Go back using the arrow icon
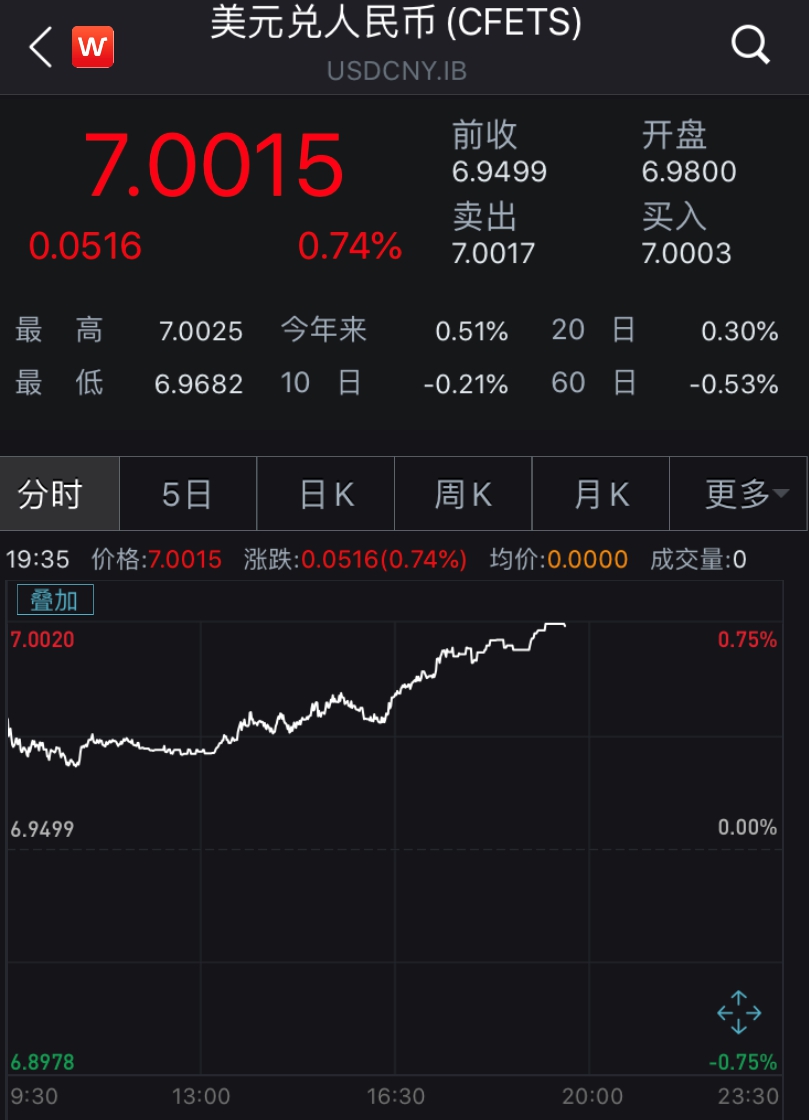Image resolution: width=809 pixels, height=1120 pixels. pyautogui.click(x=40, y=47)
